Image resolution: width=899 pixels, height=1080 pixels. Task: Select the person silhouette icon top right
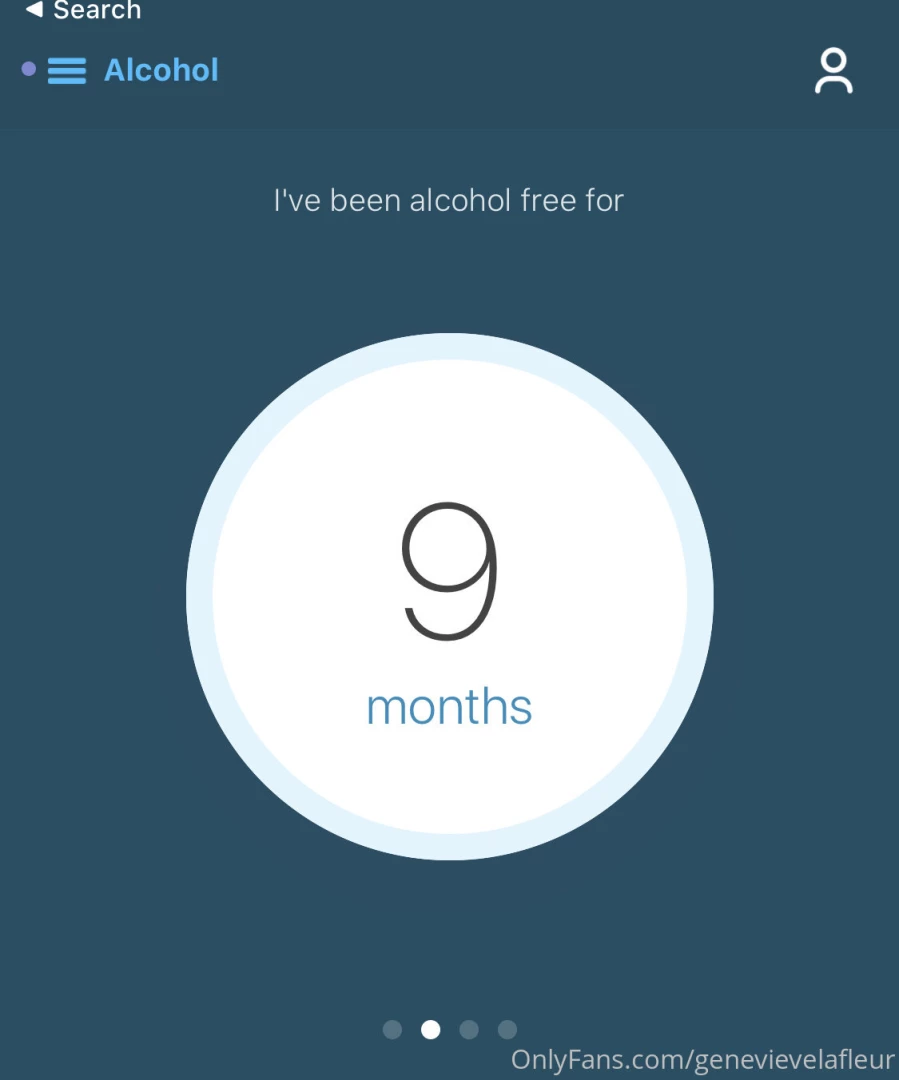coord(833,70)
